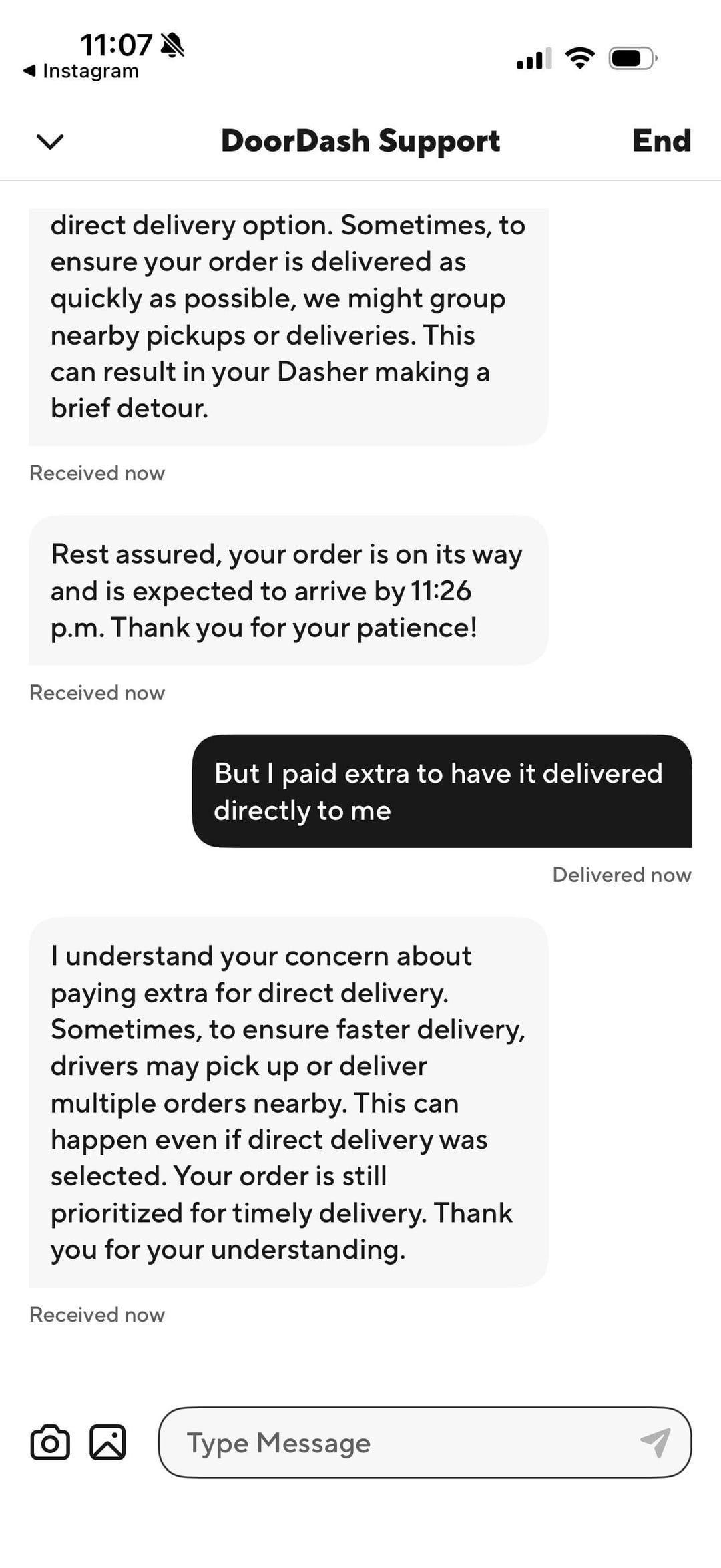Image resolution: width=721 pixels, height=1568 pixels.
Task: Send the message with the arrow icon
Action: [656, 1442]
